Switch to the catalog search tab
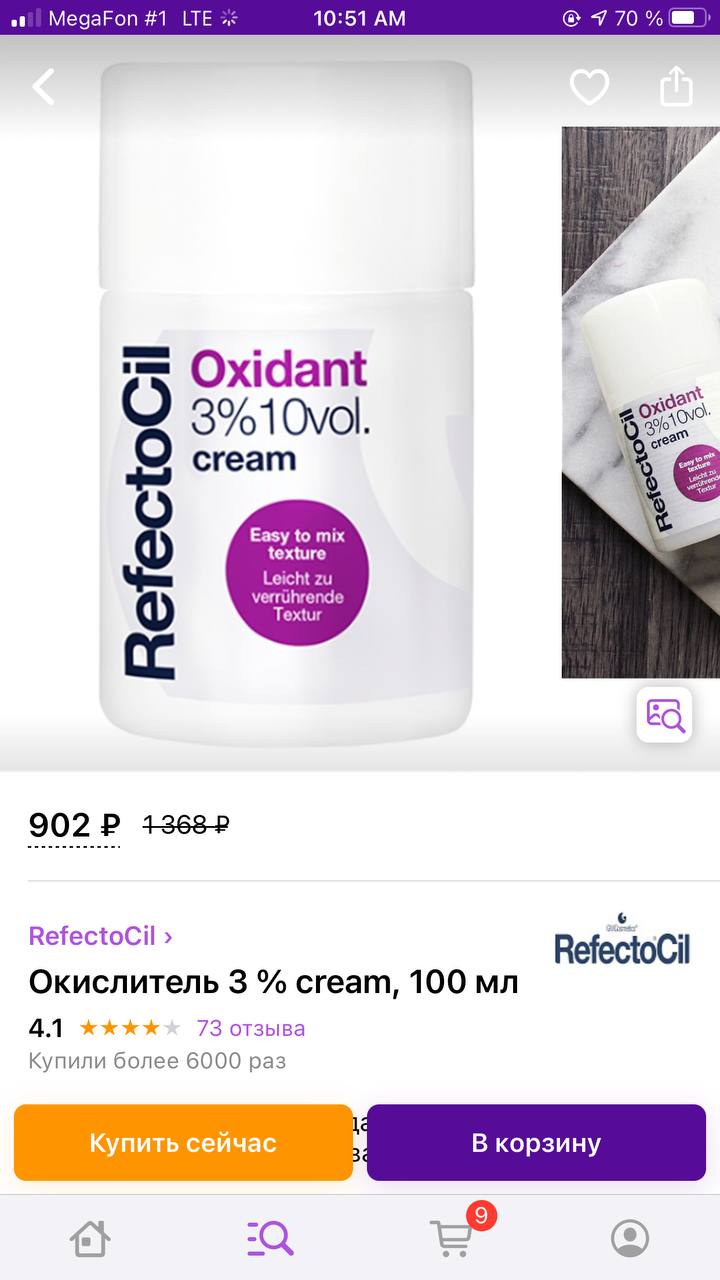Image resolution: width=720 pixels, height=1280 pixels. click(x=270, y=1238)
